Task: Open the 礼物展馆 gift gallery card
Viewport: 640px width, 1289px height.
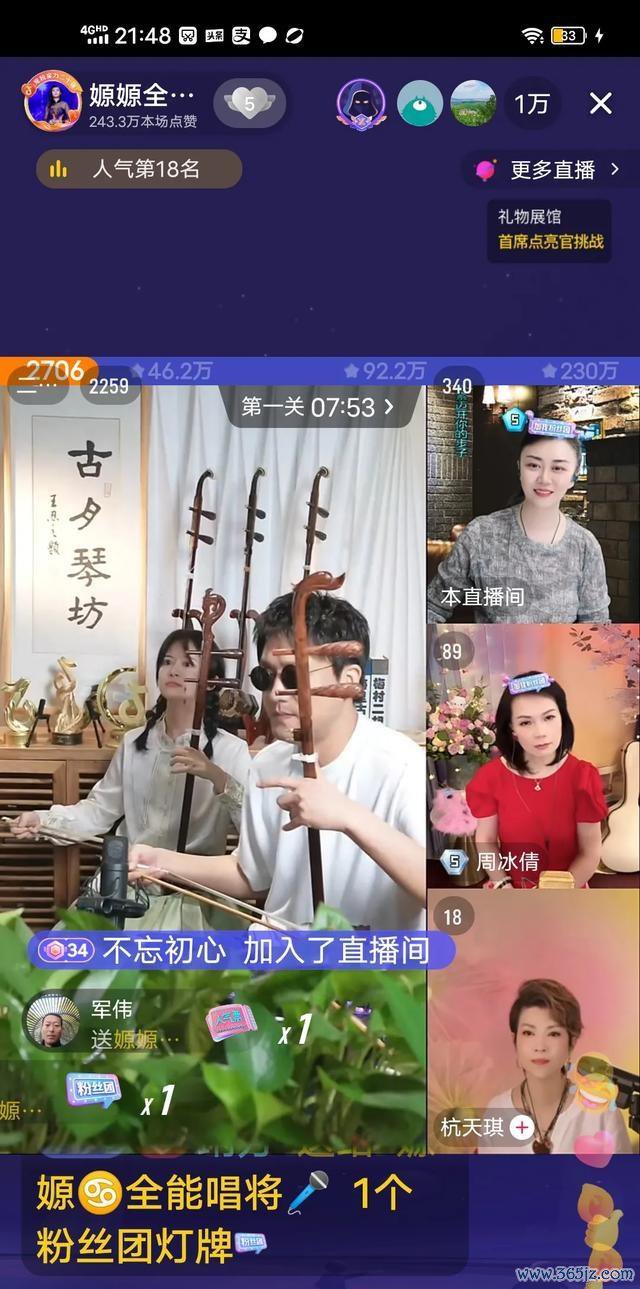Action: (549, 229)
